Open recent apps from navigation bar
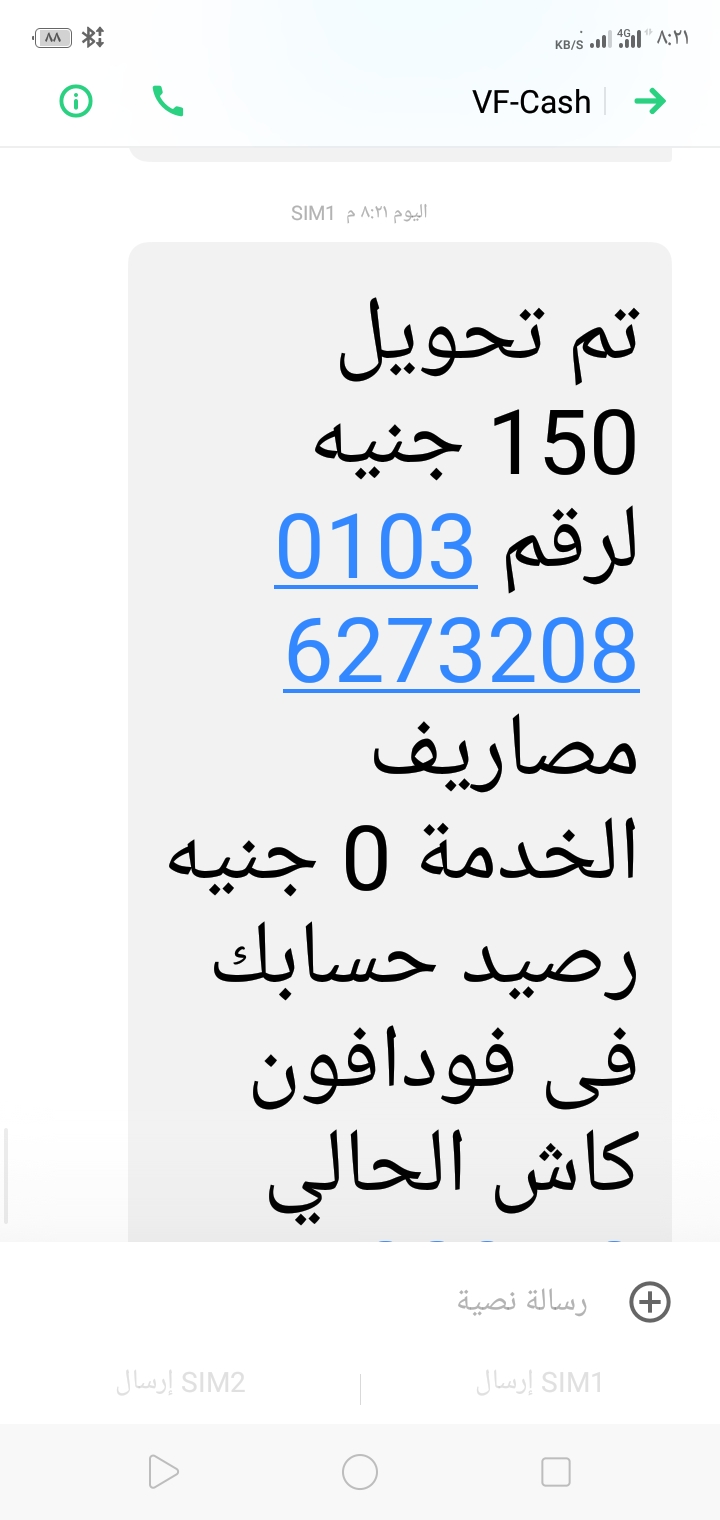Image resolution: width=720 pixels, height=1520 pixels. 555,1472
